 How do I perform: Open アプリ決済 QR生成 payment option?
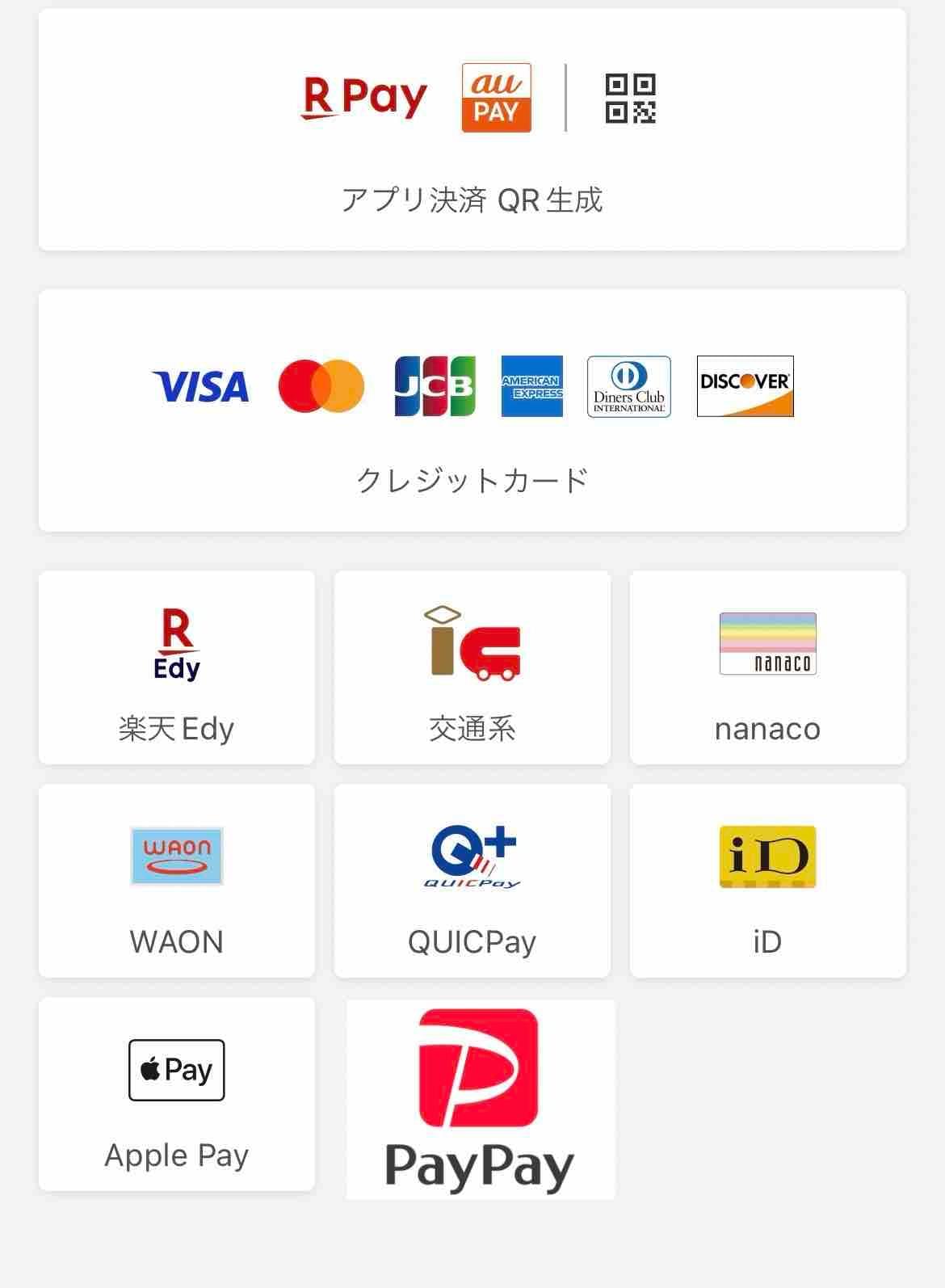coord(472,131)
